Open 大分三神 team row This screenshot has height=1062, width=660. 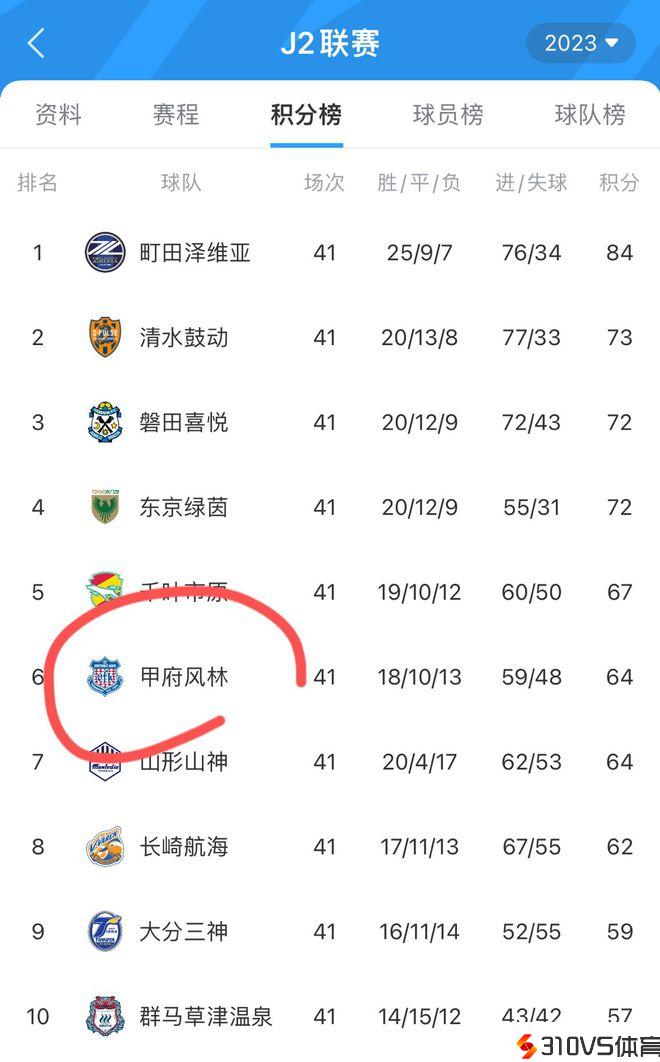184,932
